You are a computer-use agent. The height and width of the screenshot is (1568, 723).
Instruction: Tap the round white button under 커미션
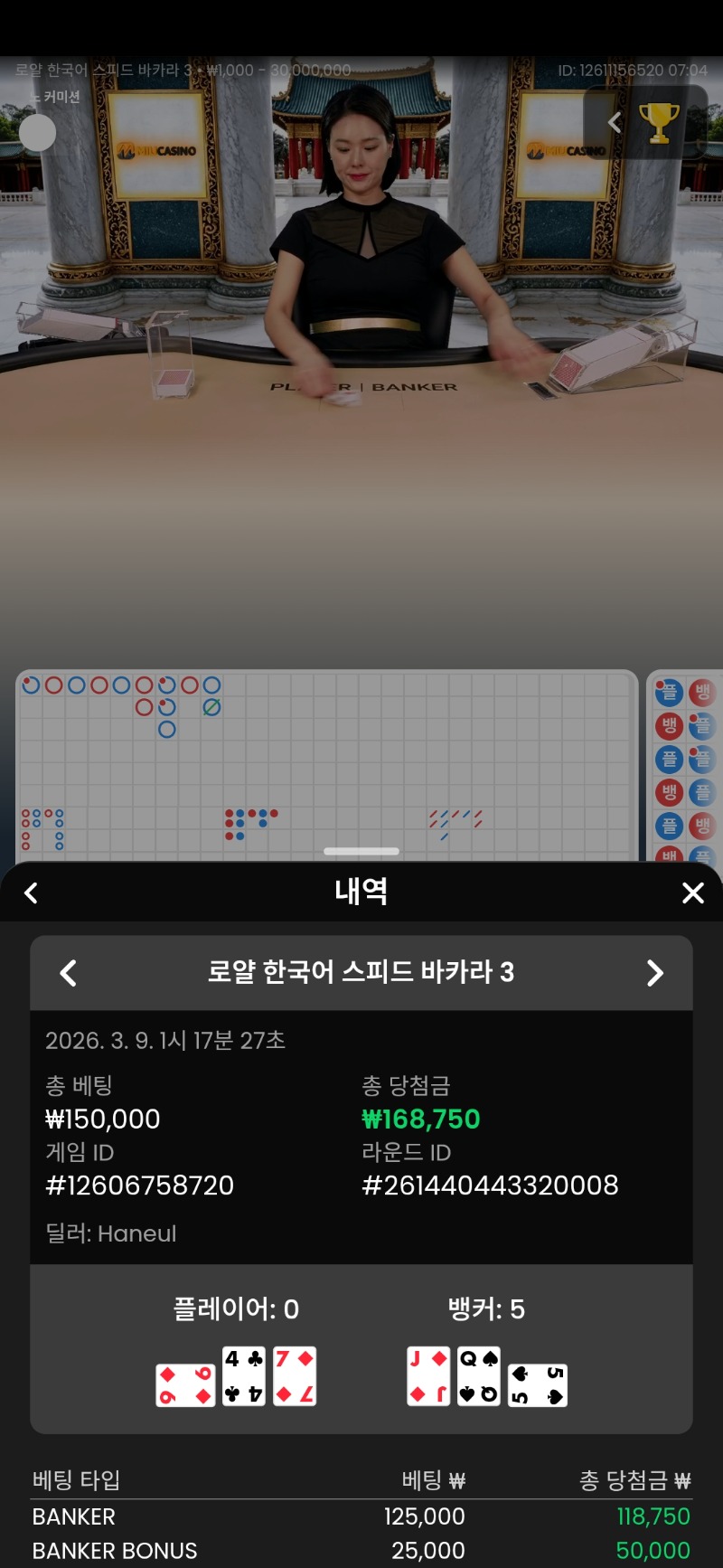click(x=37, y=133)
